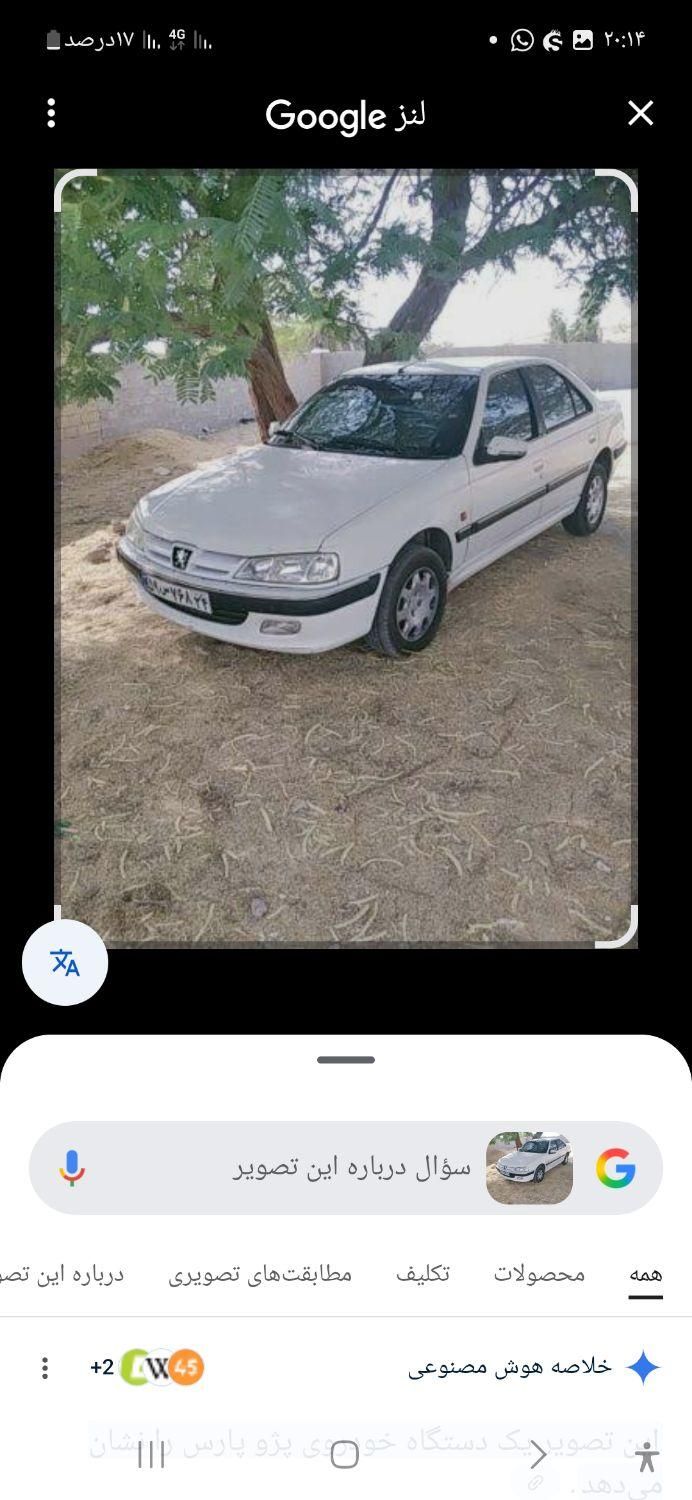Screen dimensions: 692x1500
Task: Switch to the مطابقت‌های تصویری tab
Action: click(260, 1274)
